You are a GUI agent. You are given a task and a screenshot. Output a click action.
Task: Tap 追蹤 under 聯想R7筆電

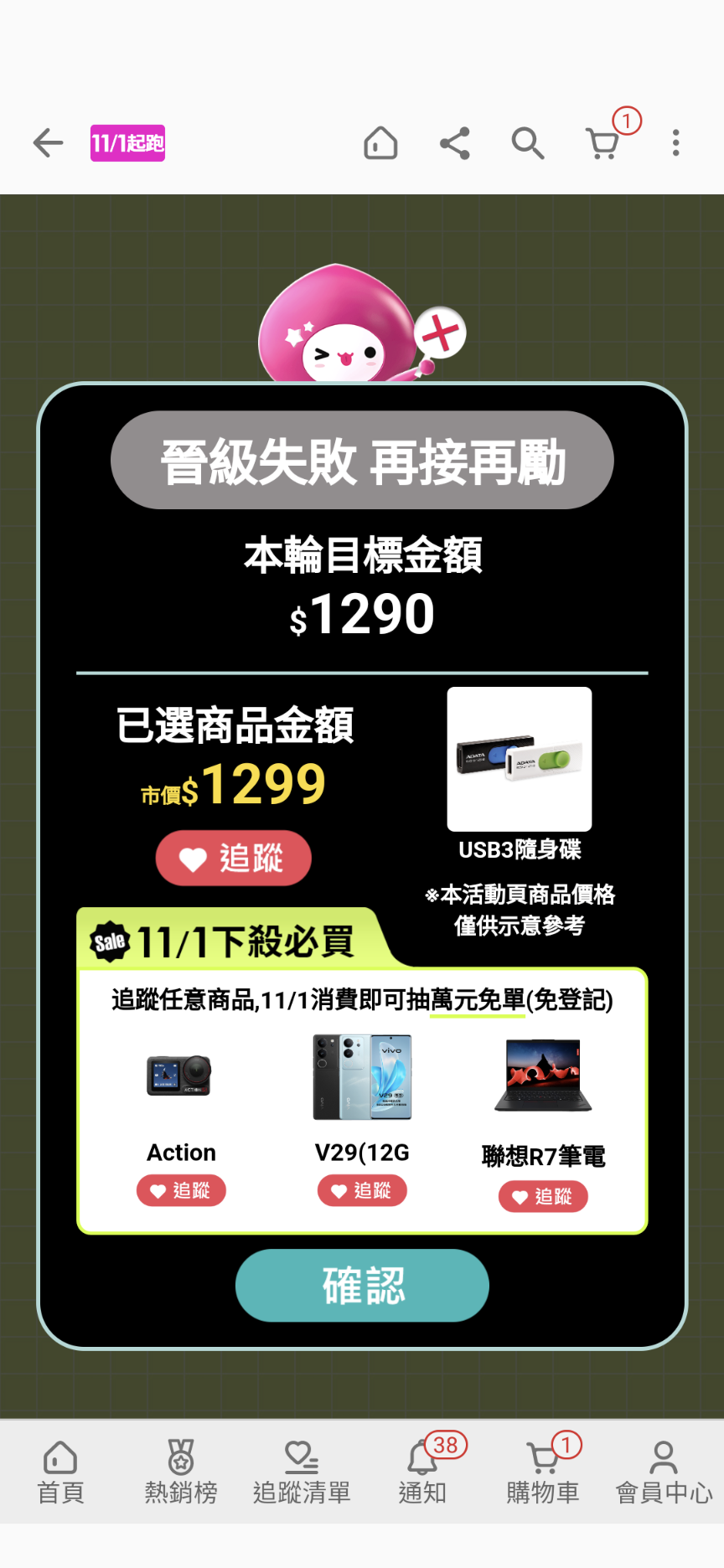[x=543, y=1196]
